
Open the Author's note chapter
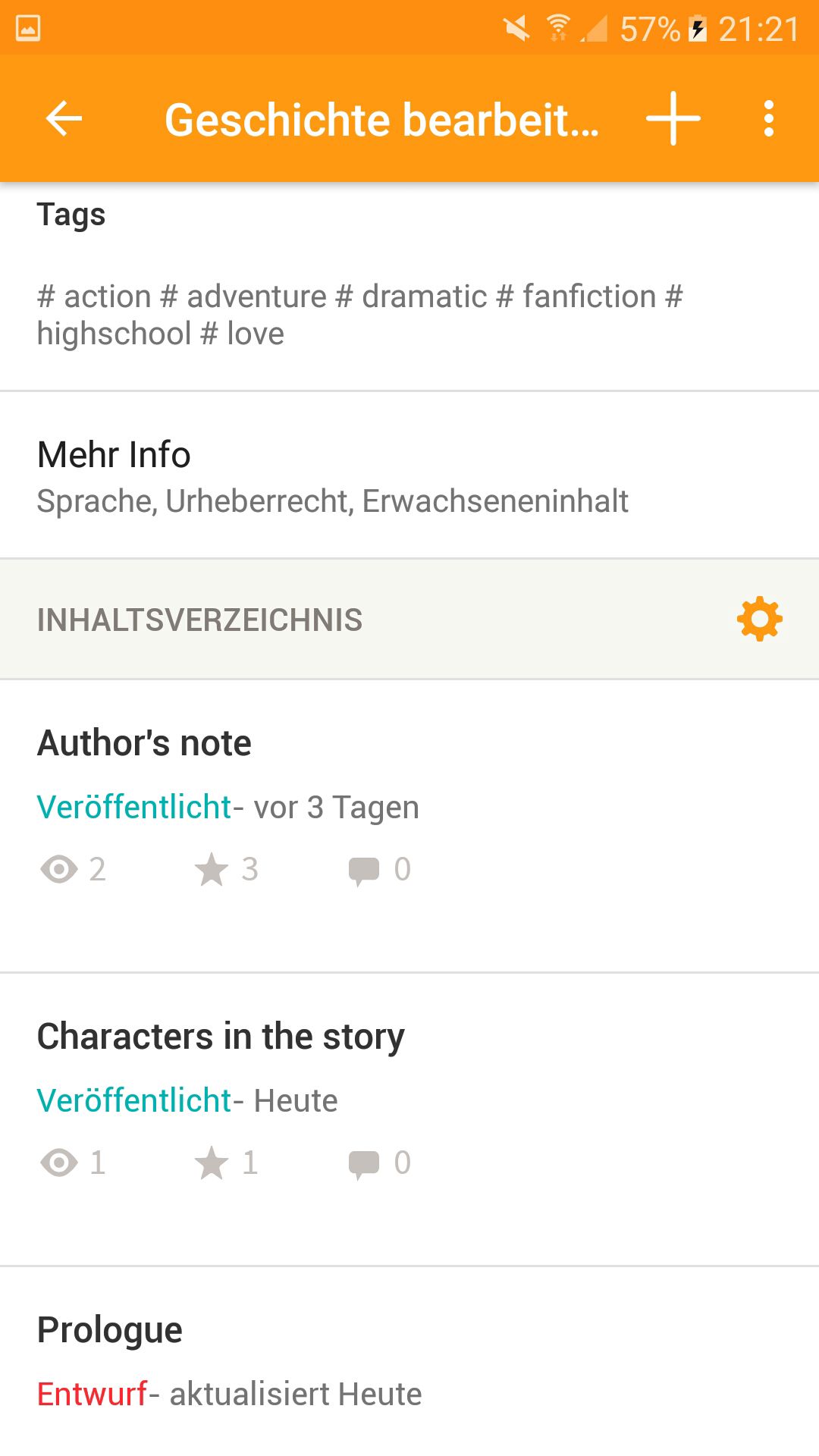[x=409, y=827]
